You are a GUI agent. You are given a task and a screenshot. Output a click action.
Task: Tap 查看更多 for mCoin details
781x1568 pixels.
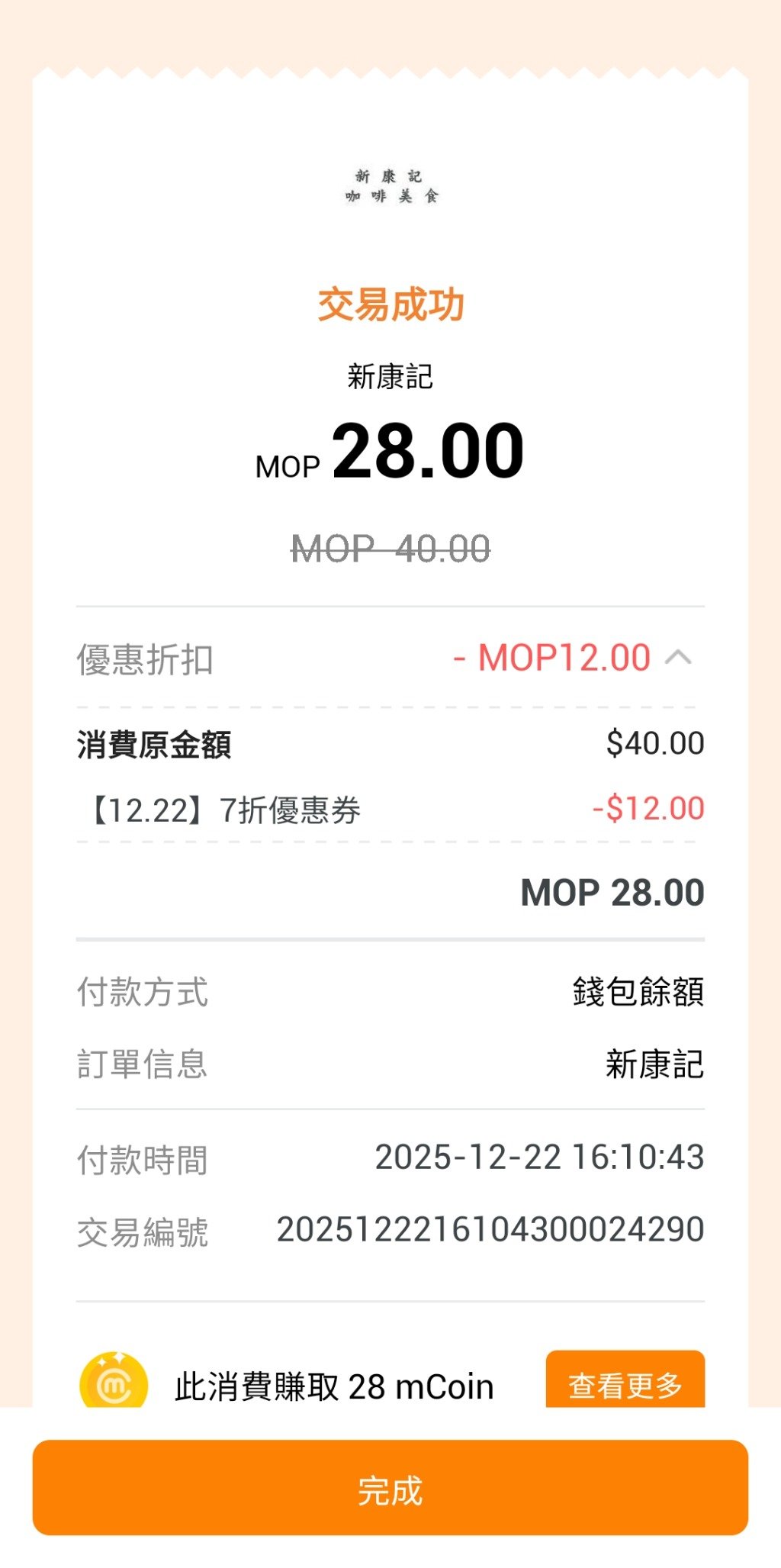625,1382
